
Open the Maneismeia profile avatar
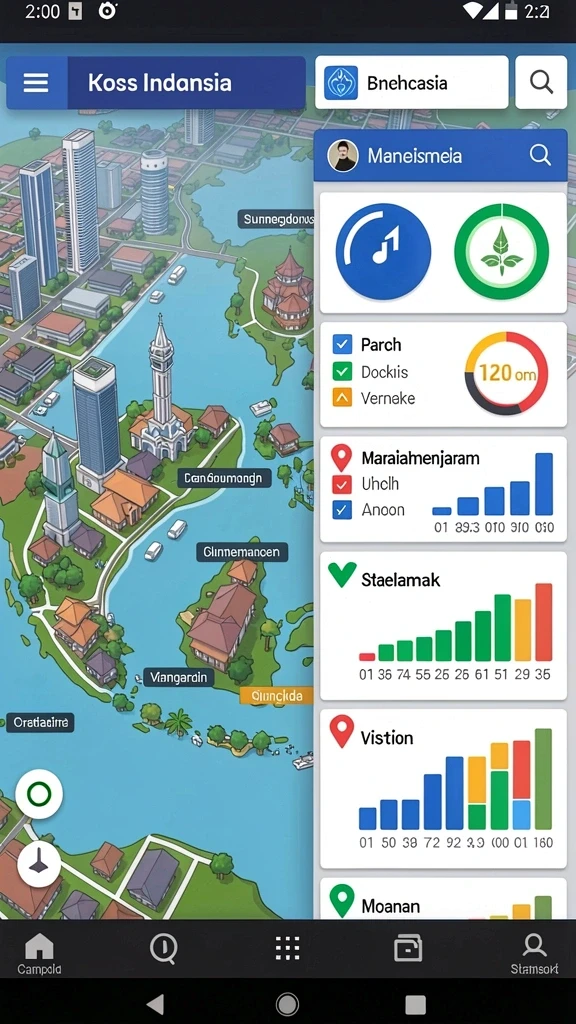[343, 155]
